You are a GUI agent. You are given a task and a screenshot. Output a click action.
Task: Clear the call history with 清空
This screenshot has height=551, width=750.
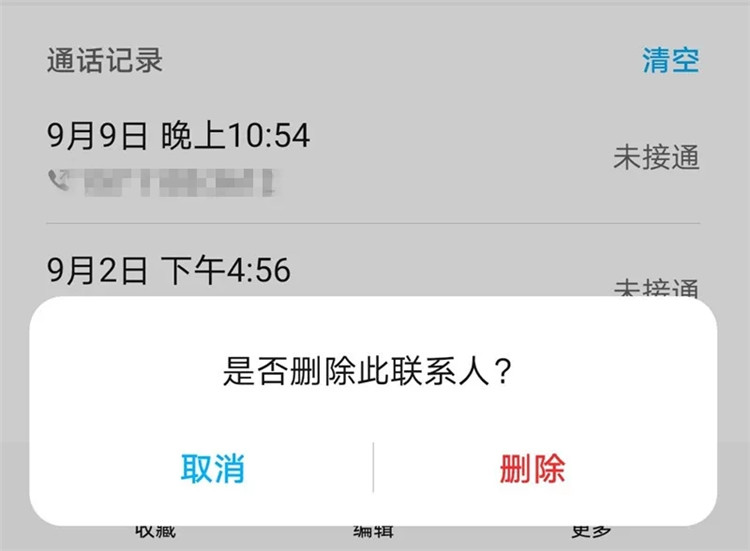(x=670, y=60)
